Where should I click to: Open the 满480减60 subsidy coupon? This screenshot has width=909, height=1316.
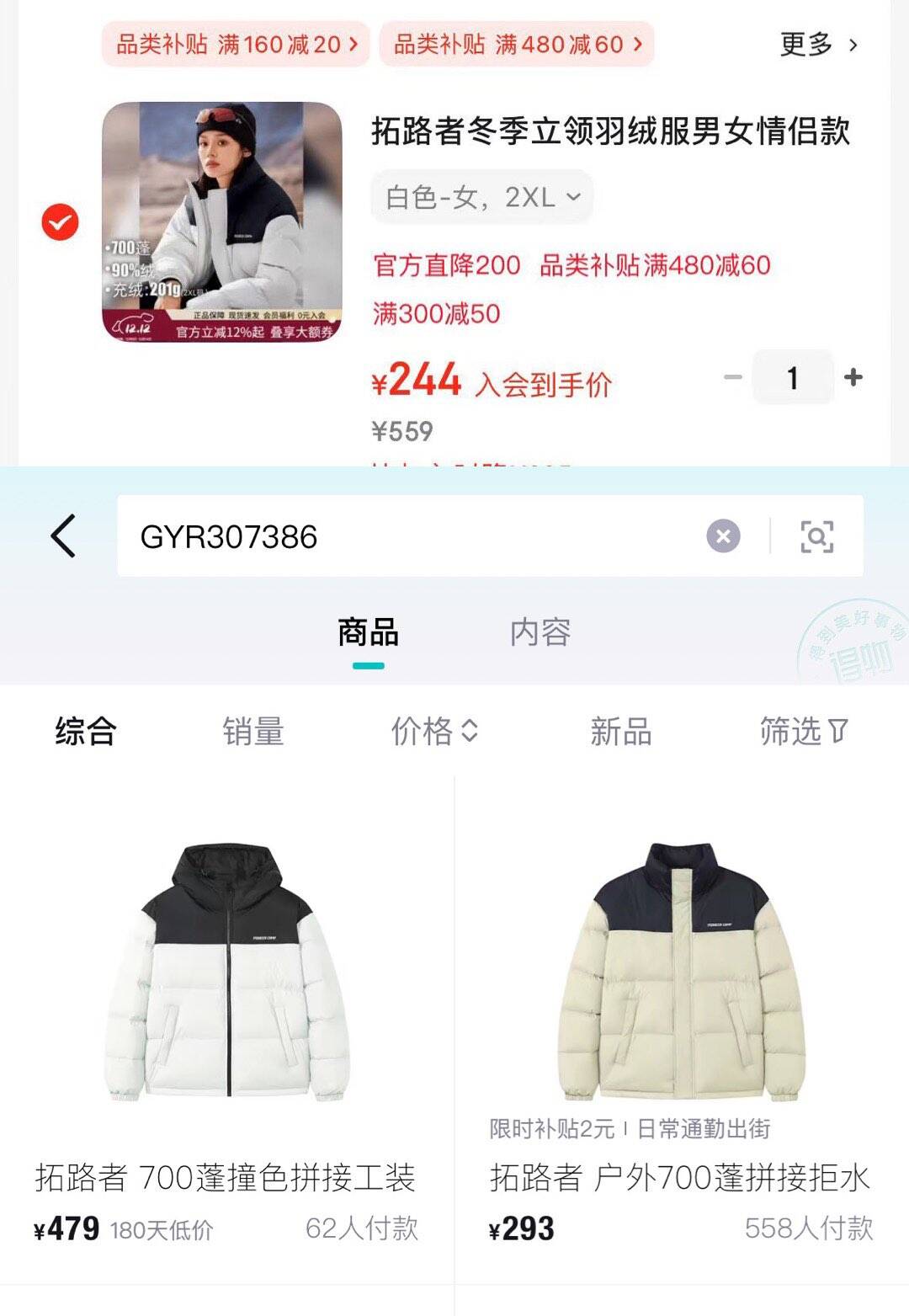(x=517, y=44)
